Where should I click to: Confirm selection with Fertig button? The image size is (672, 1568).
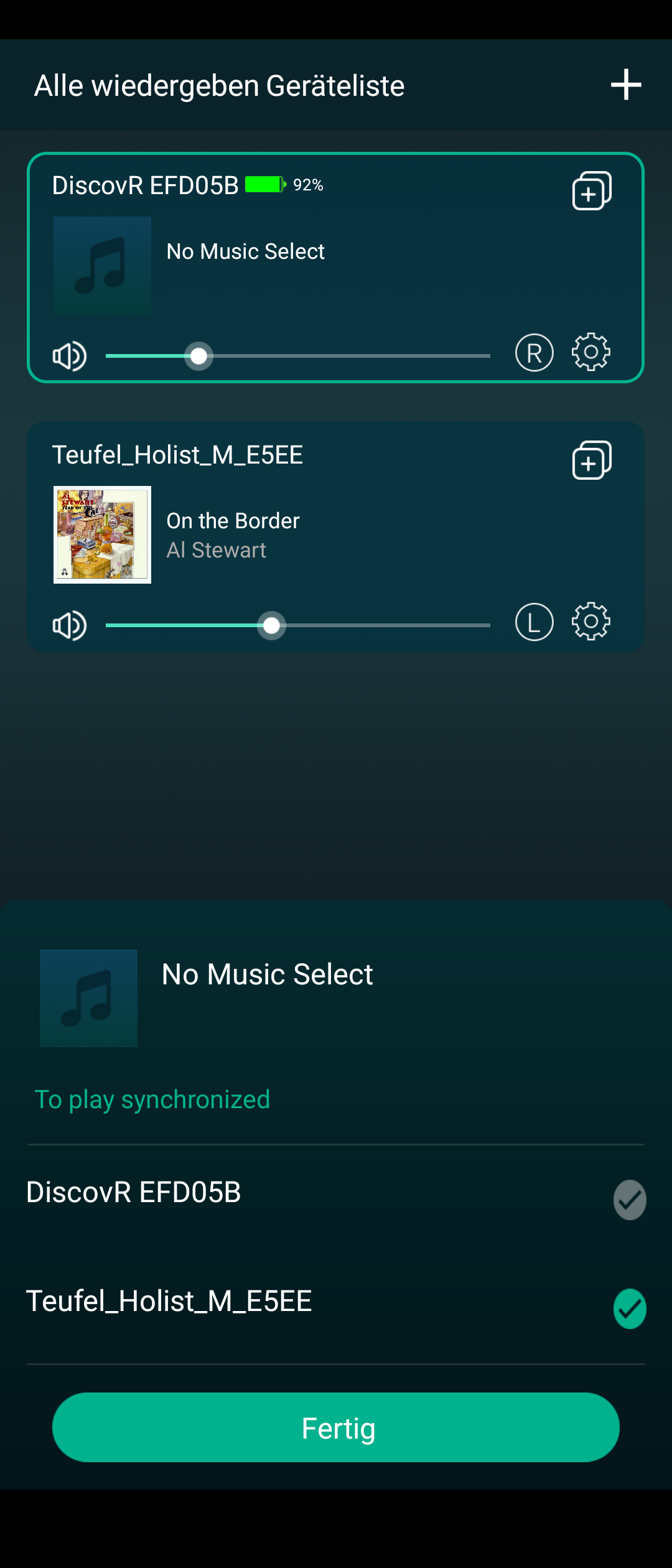336,1427
